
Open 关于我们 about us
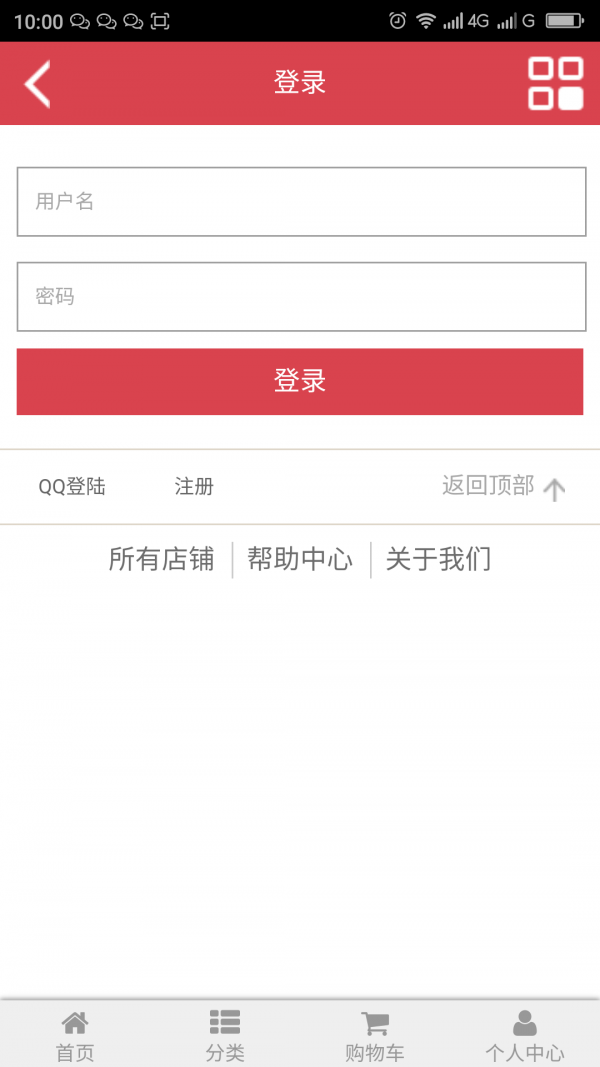click(x=438, y=560)
